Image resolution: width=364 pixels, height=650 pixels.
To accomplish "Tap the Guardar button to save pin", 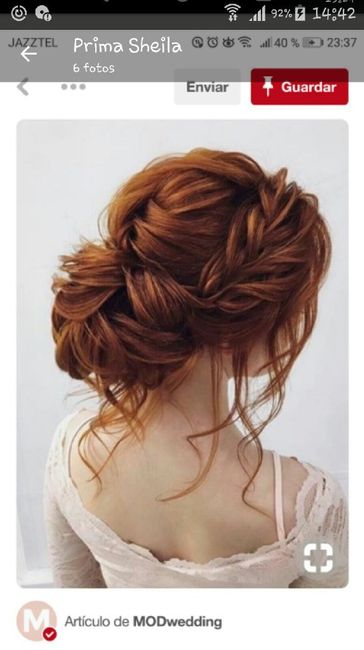I will tap(299, 87).
